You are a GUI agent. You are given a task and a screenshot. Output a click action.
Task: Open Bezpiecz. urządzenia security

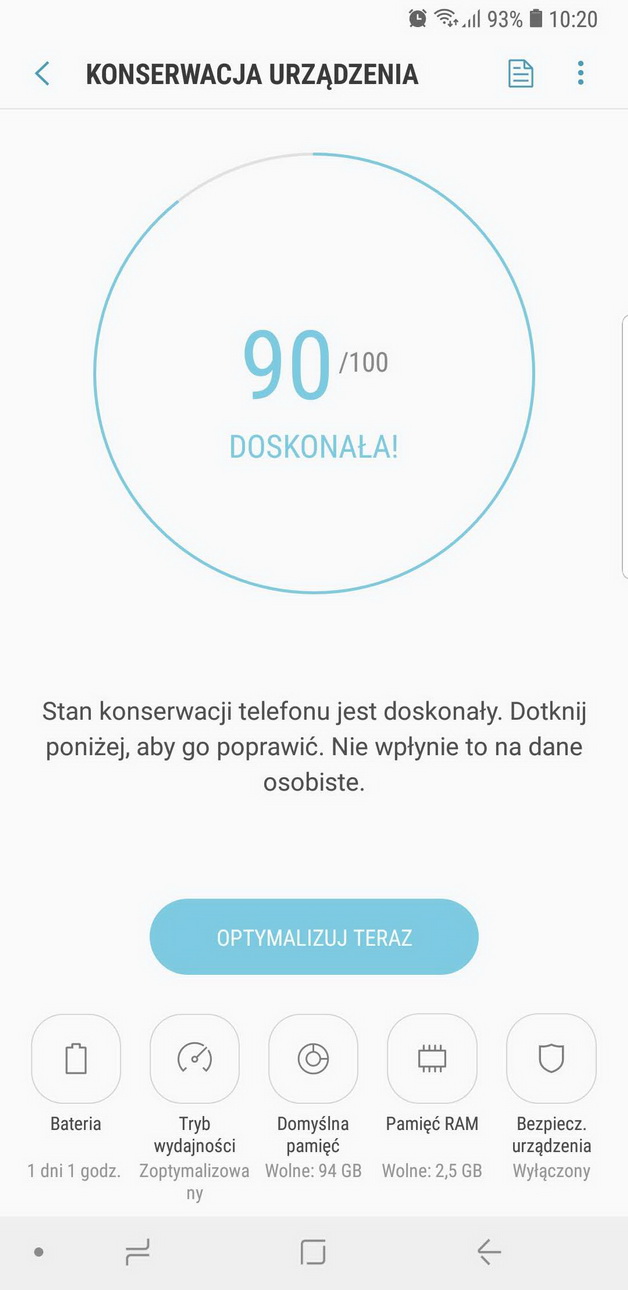pyautogui.click(x=551, y=1059)
